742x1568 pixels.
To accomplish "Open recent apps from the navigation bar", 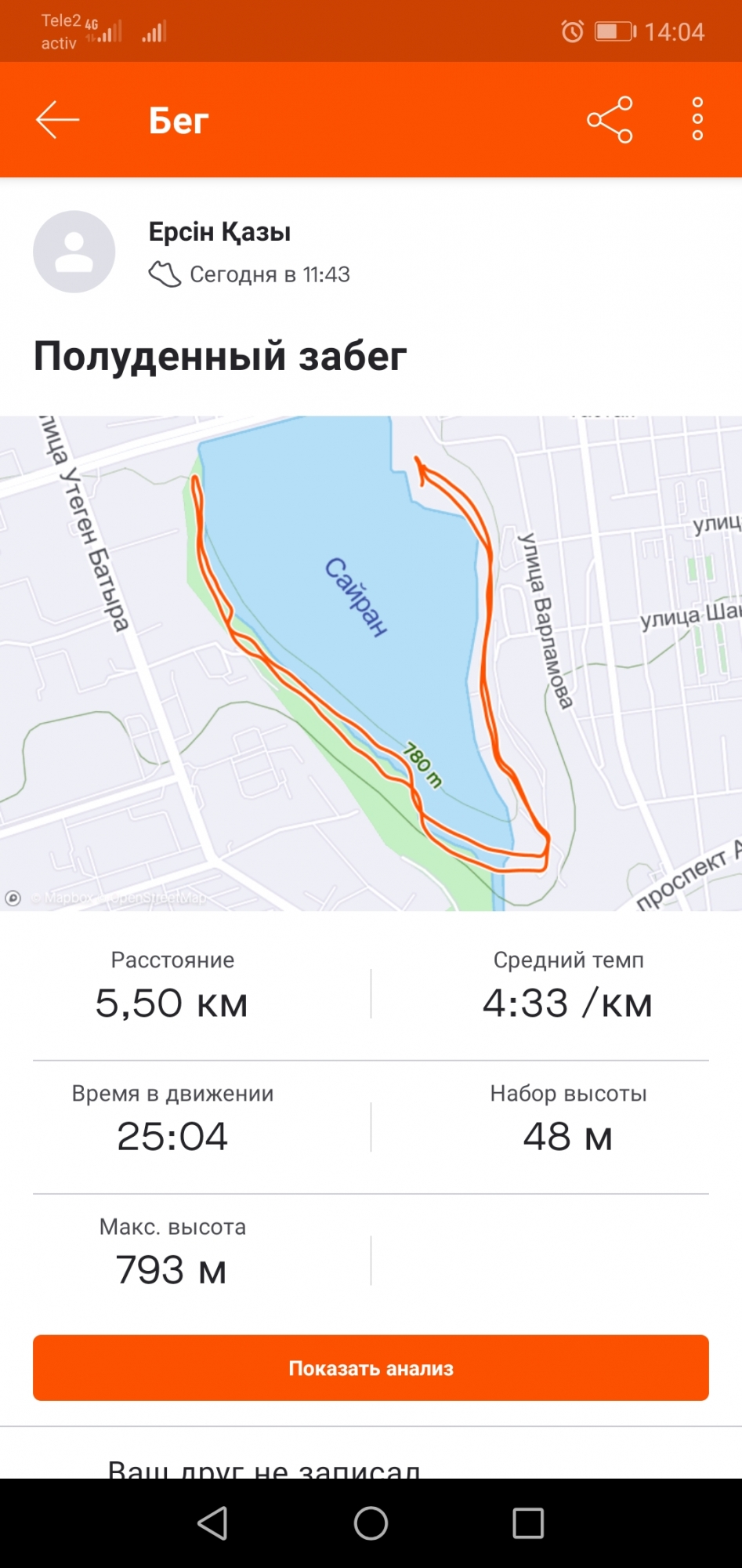I will [x=527, y=1523].
